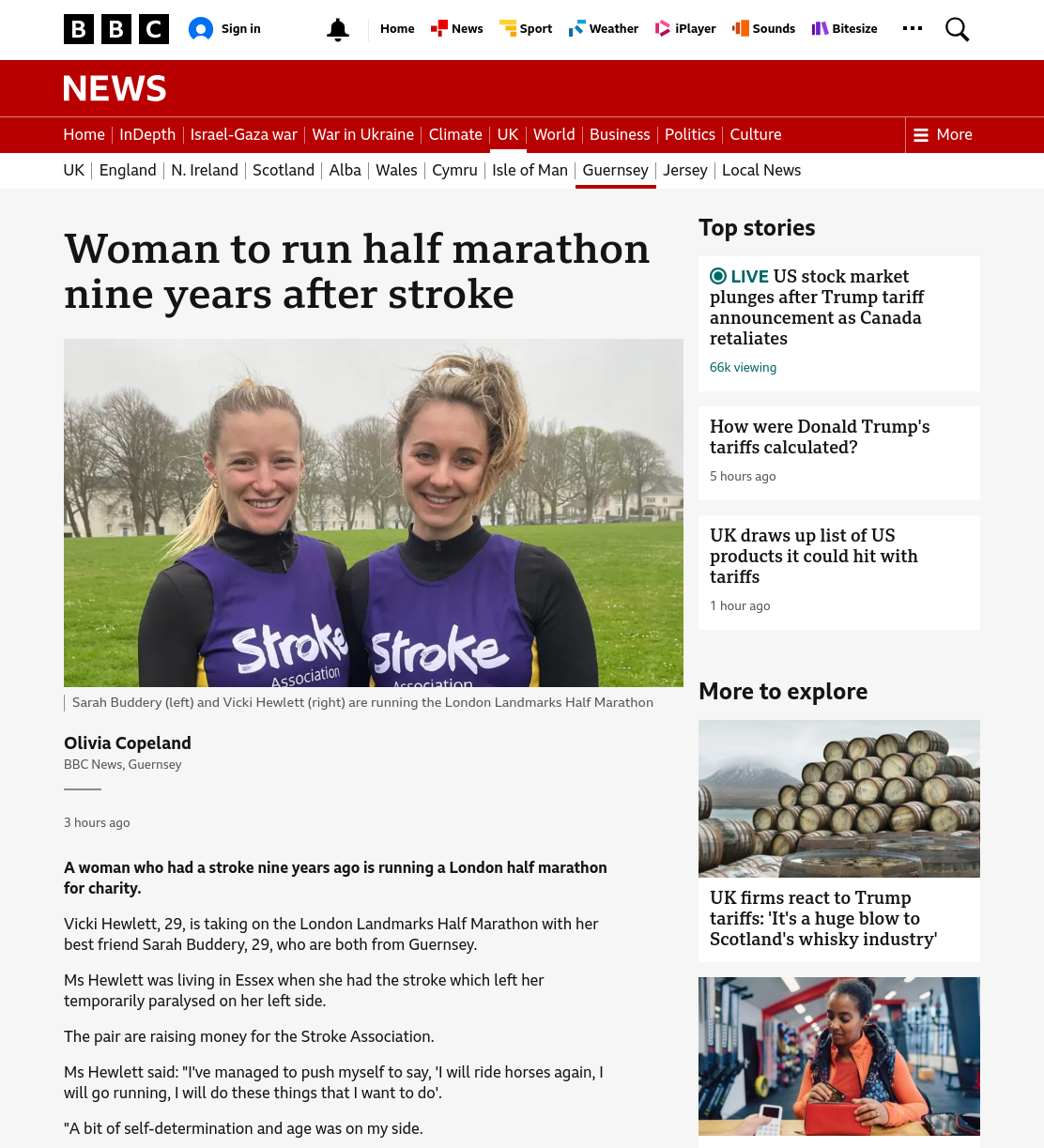Go to BBC Sport
Viewport: 1044px width, 1148px height.
(526, 29)
